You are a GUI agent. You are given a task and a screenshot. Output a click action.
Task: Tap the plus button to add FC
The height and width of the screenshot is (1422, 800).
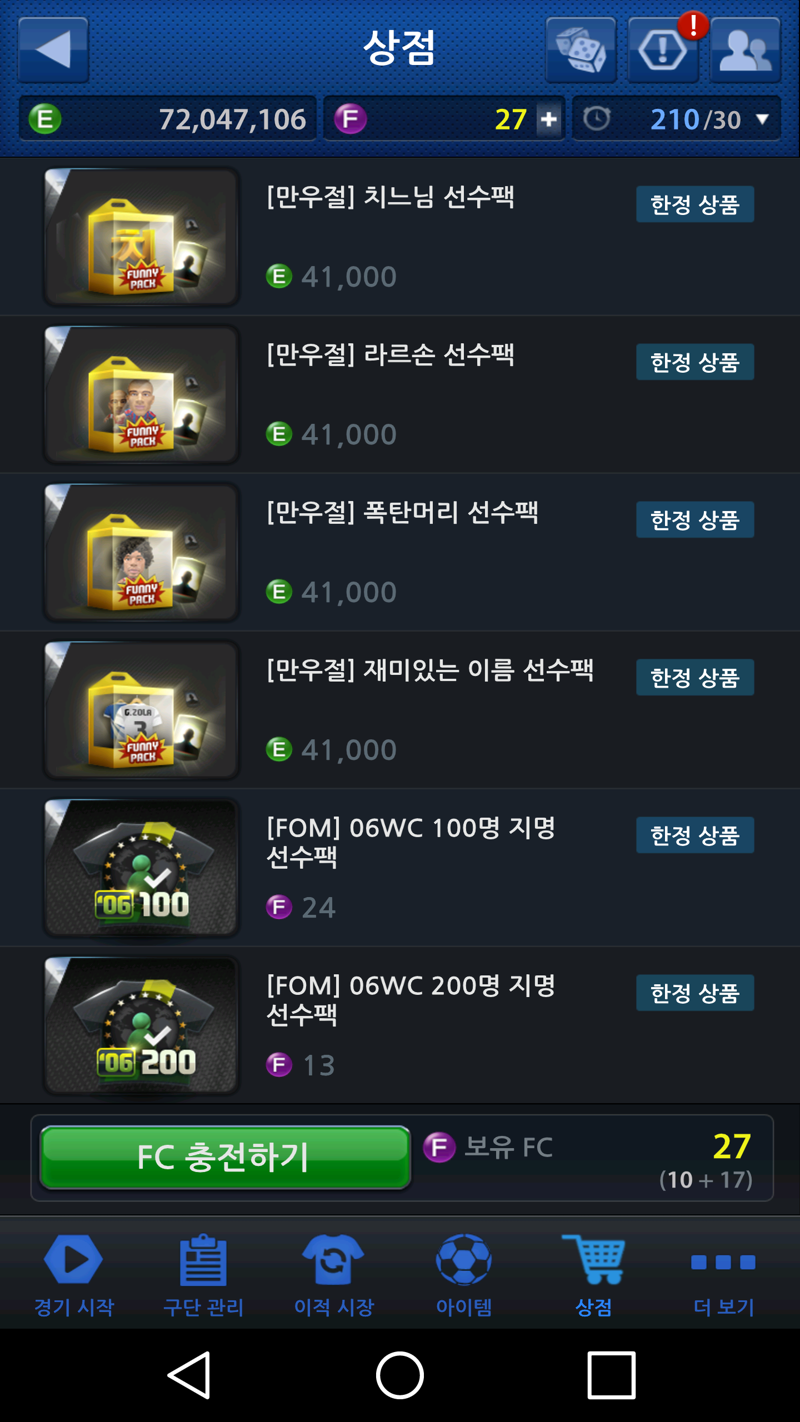(x=548, y=120)
